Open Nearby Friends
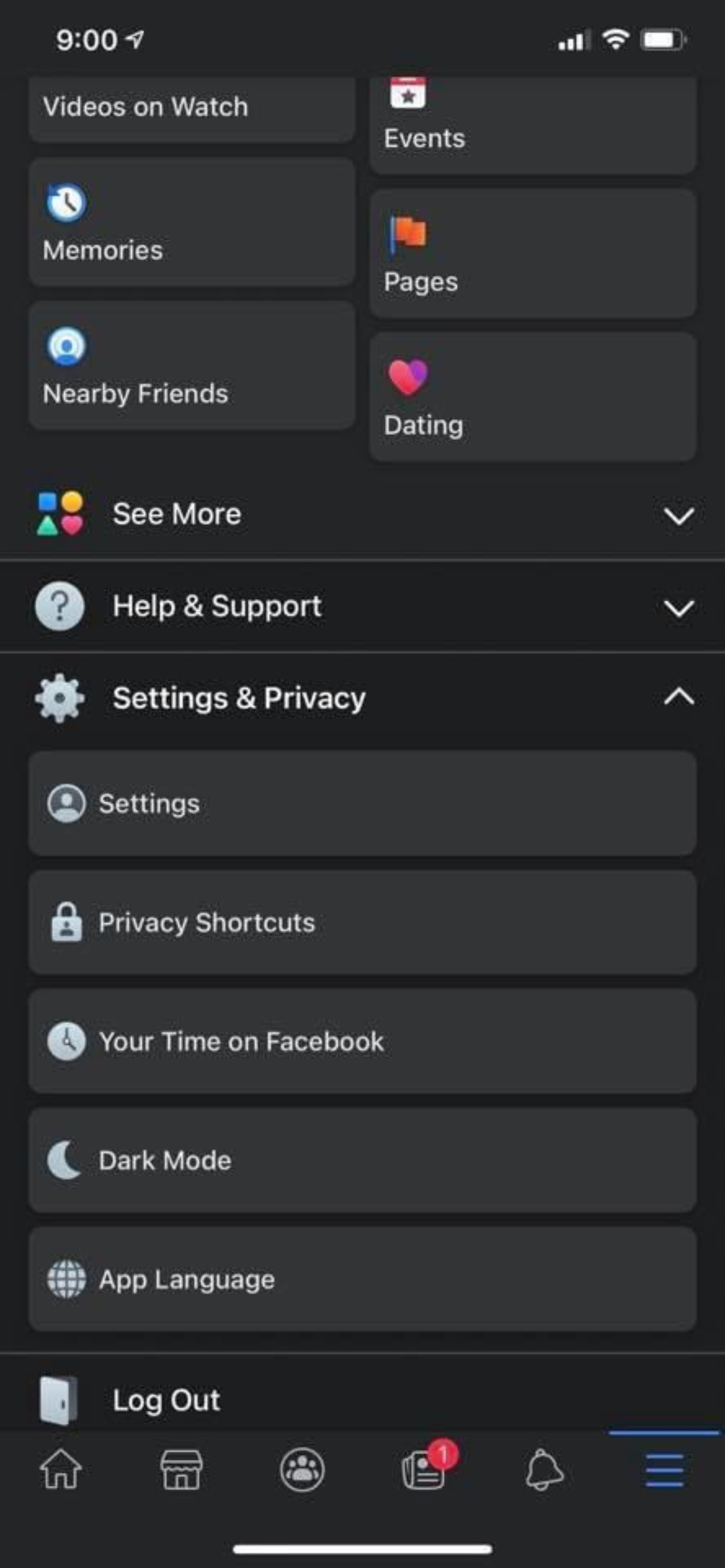725x1568 pixels. (x=192, y=365)
